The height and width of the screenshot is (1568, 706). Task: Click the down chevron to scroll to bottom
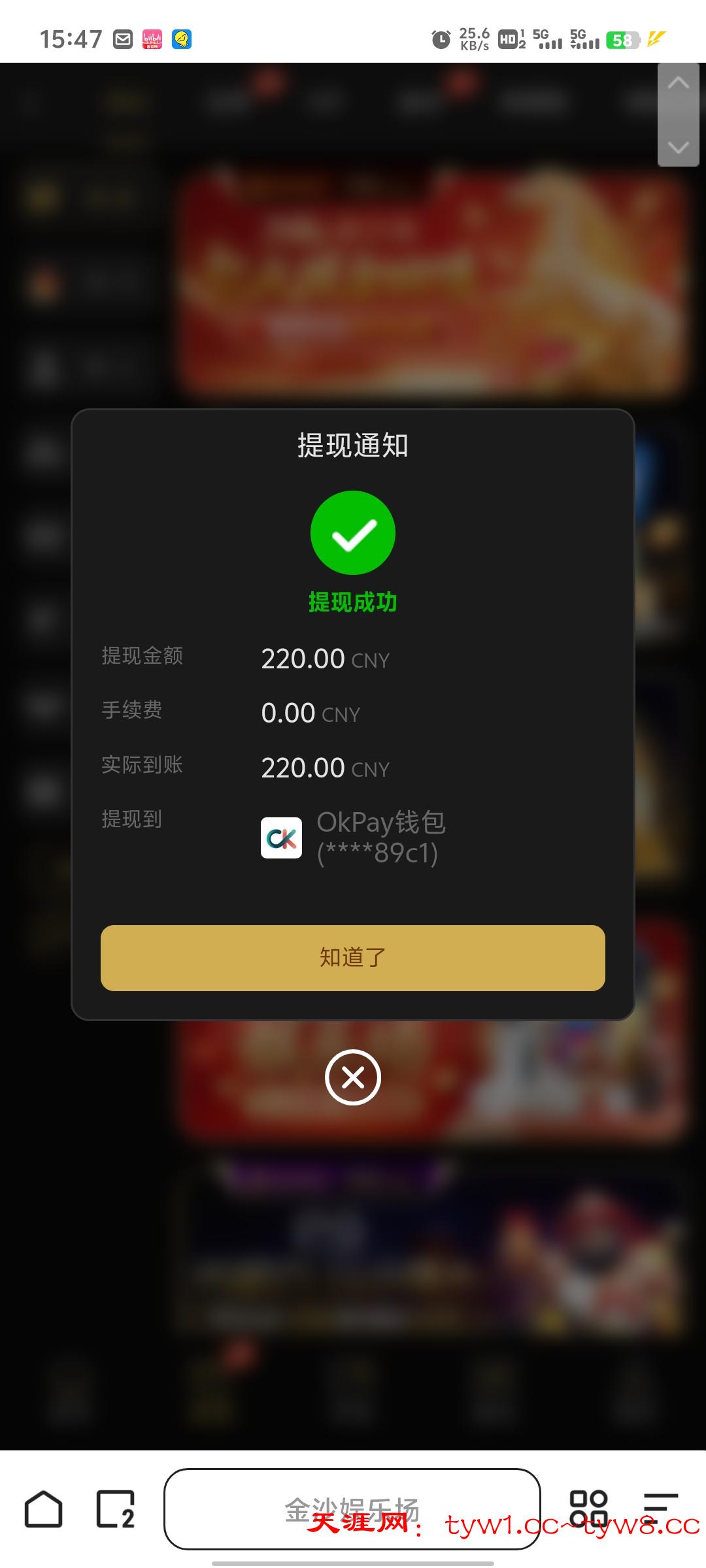tap(678, 149)
